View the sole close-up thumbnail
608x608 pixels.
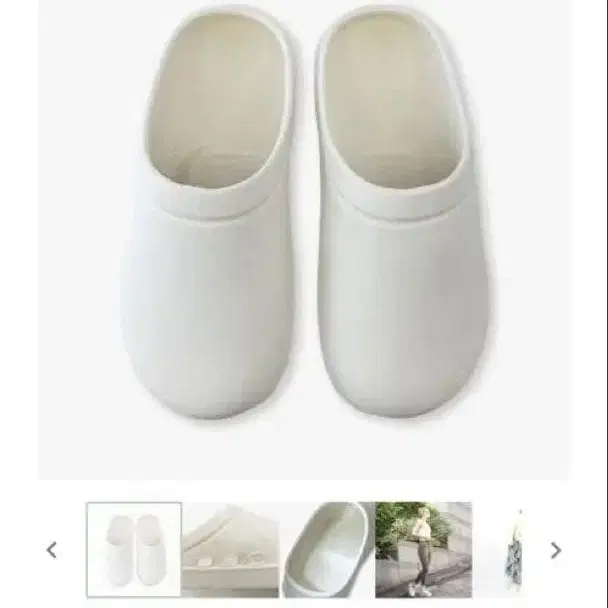tap(231, 549)
